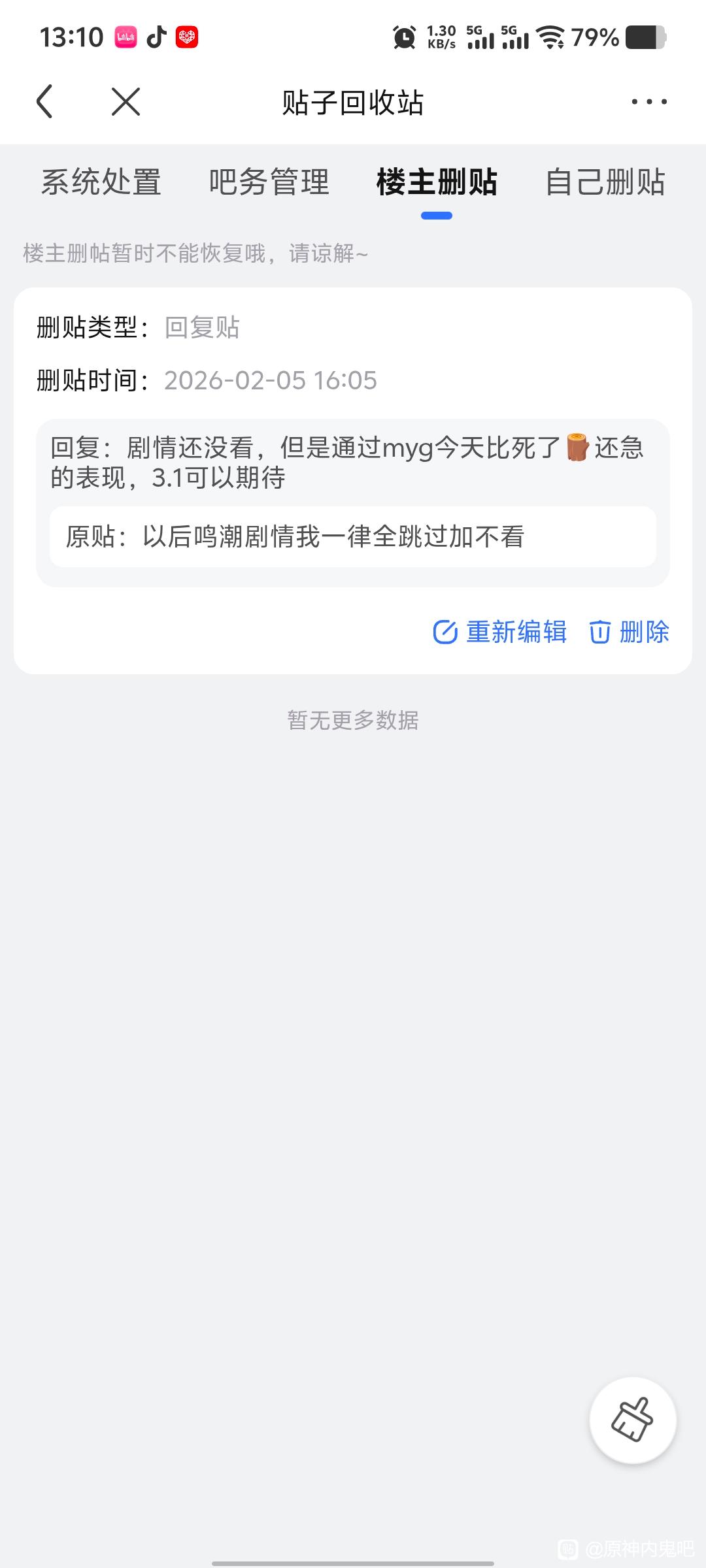Tap 重新编辑 to re-edit the reply
This screenshot has height=1568, width=706.
[500, 632]
